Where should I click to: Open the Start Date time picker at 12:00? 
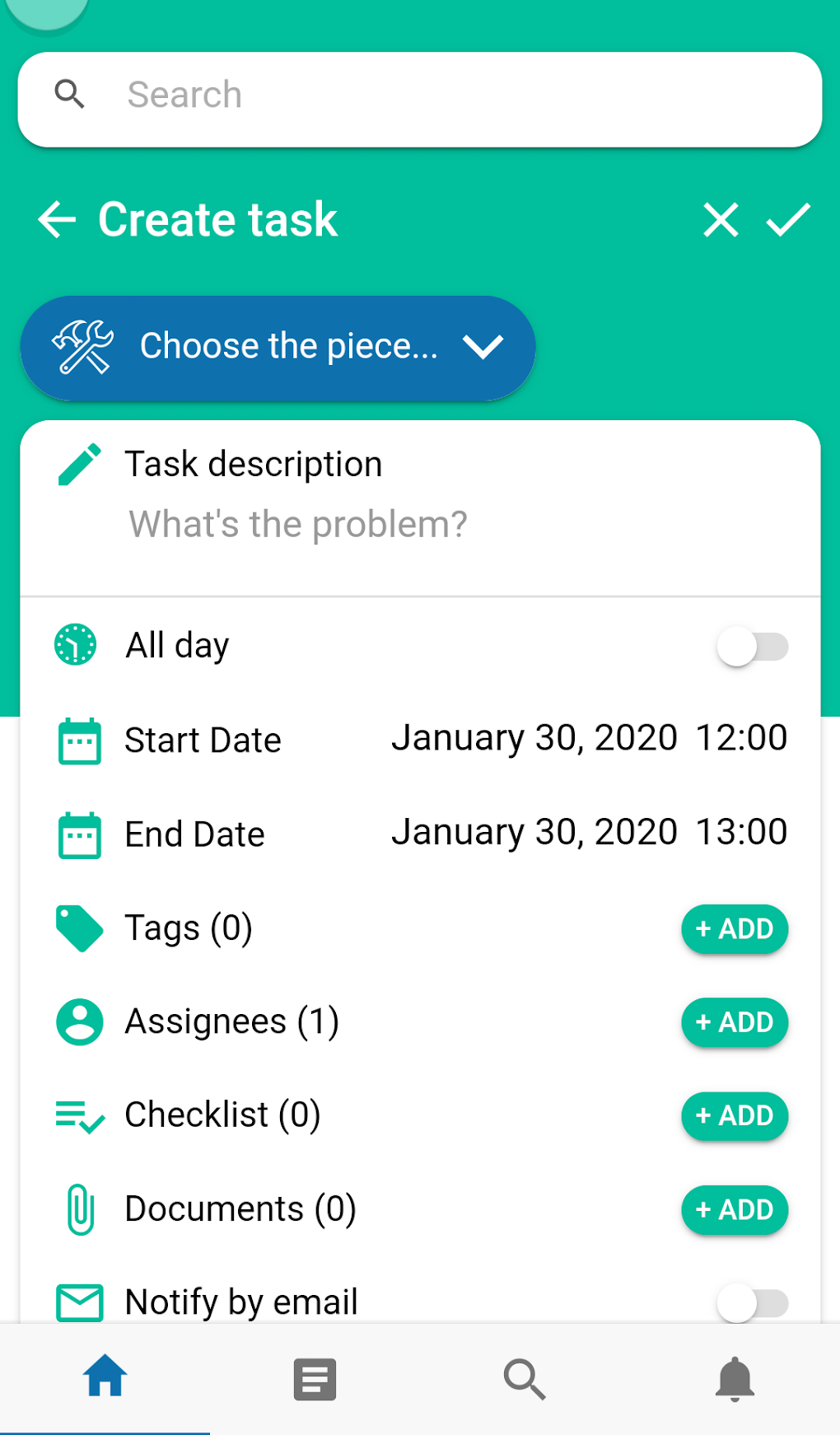(740, 737)
